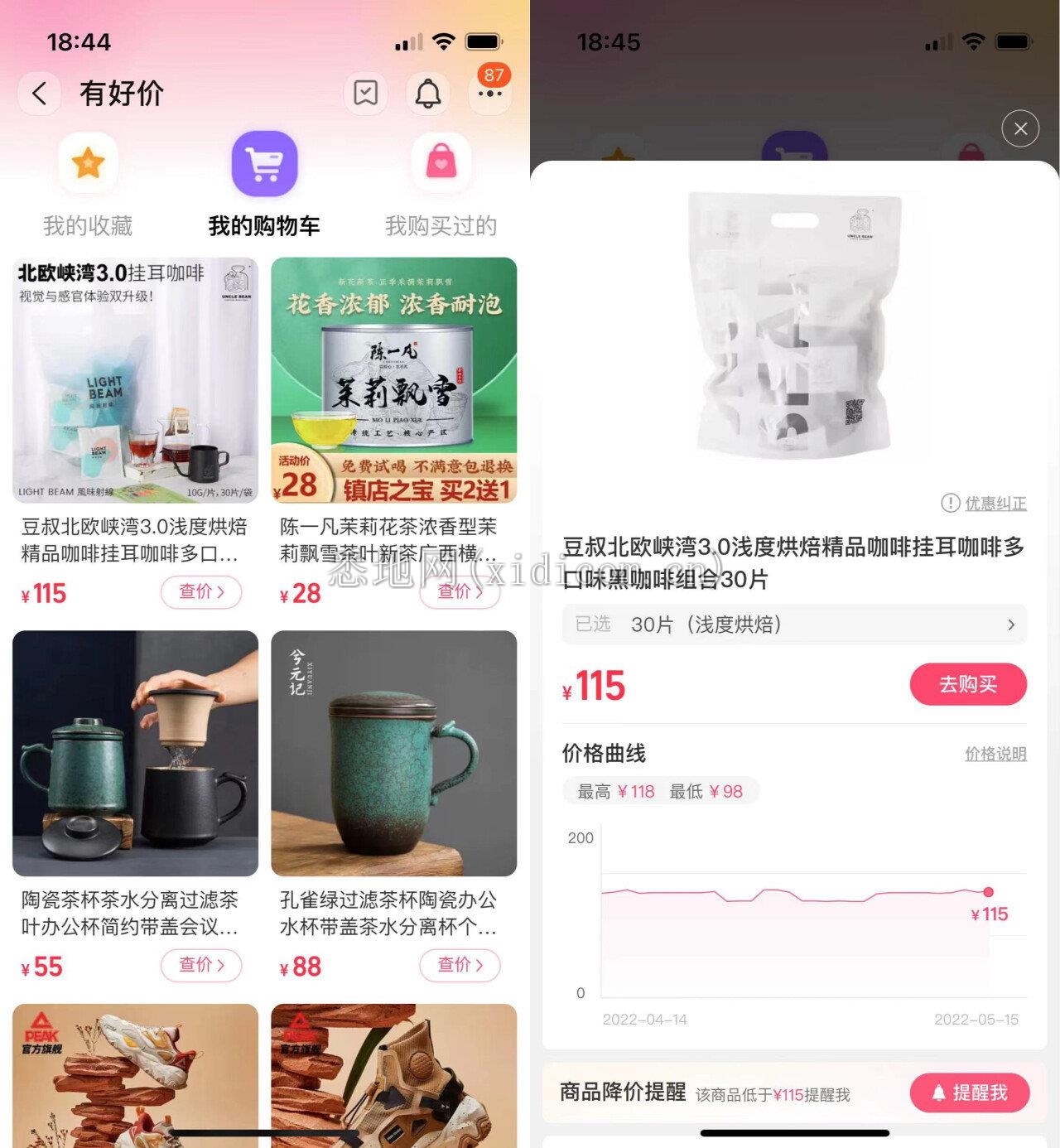
Task: Click the back arrow next to 有好价
Action: (39, 94)
